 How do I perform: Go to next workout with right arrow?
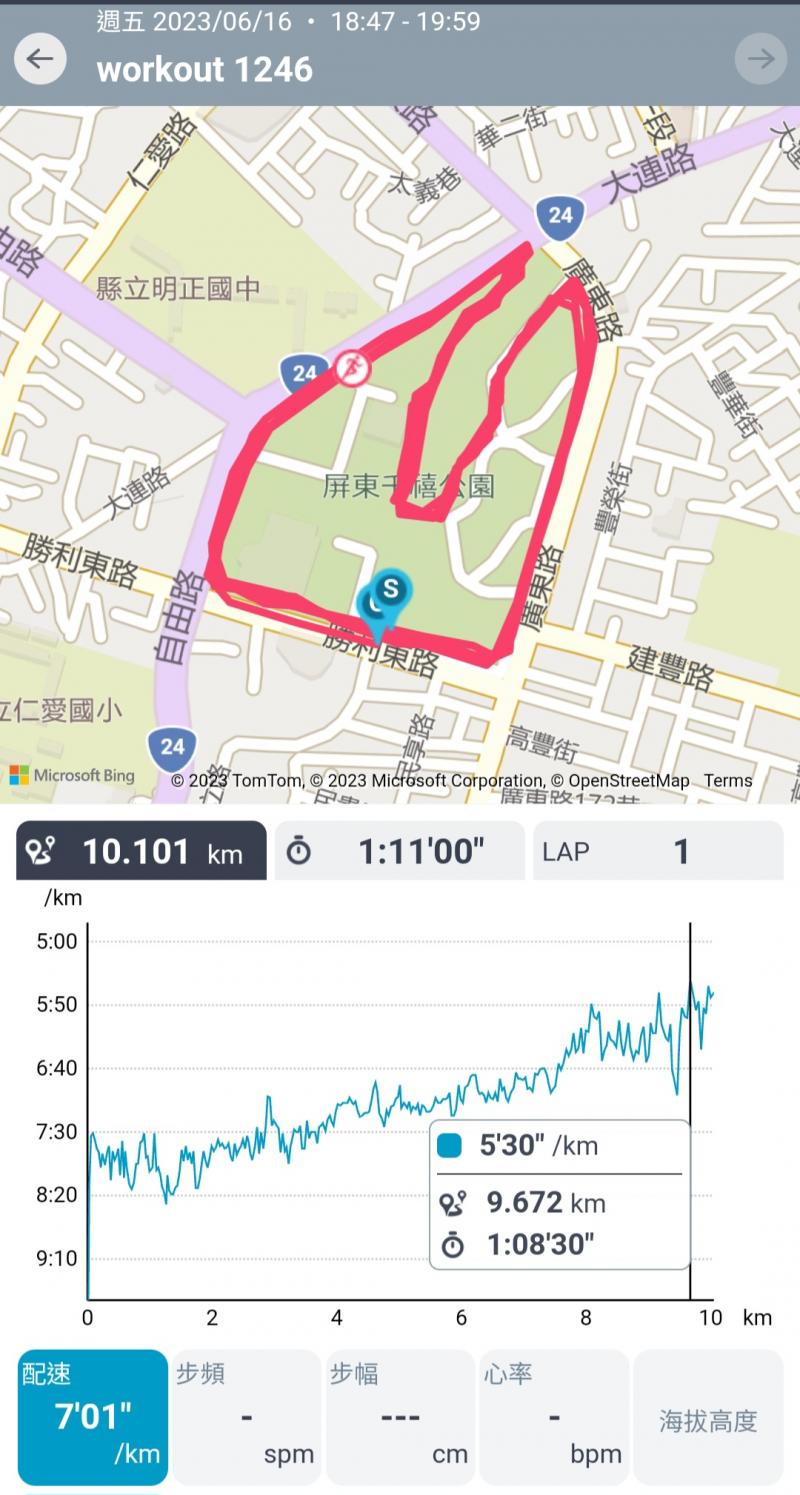point(760,59)
